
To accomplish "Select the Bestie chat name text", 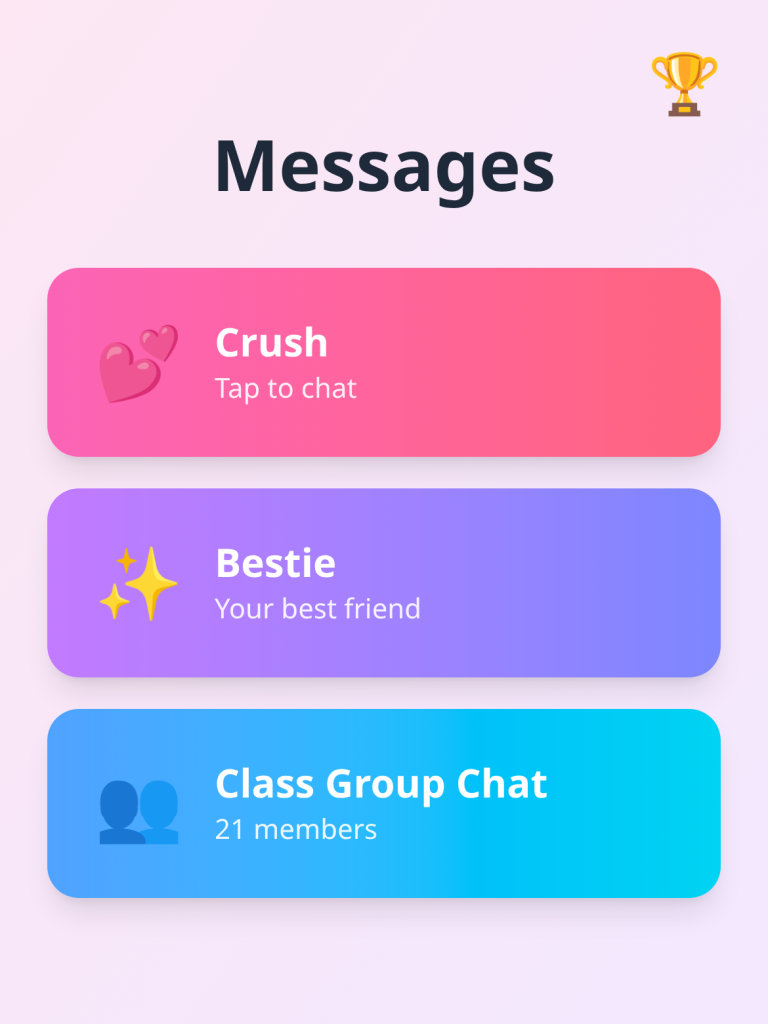I will tap(275, 563).
